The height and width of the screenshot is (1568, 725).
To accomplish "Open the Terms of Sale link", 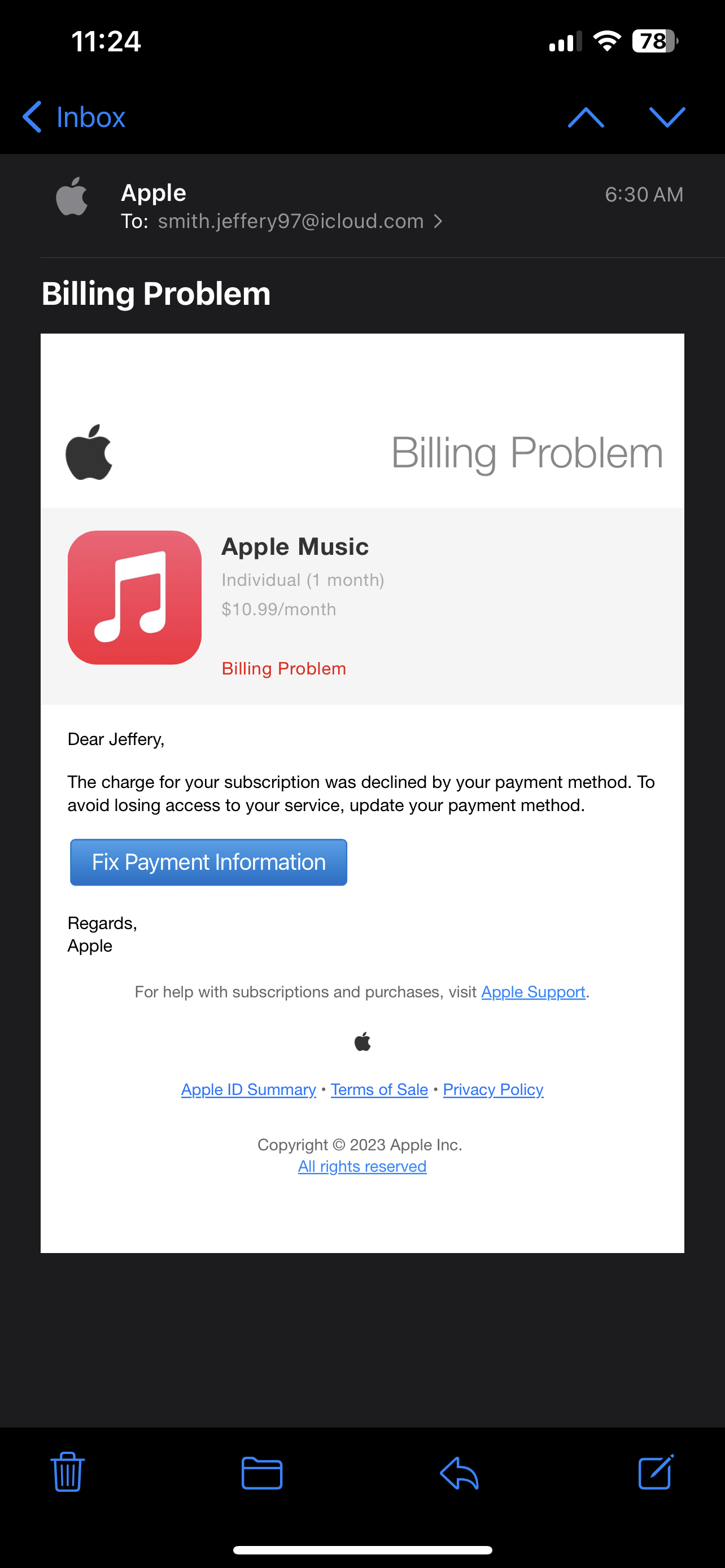I will coord(379,1089).
